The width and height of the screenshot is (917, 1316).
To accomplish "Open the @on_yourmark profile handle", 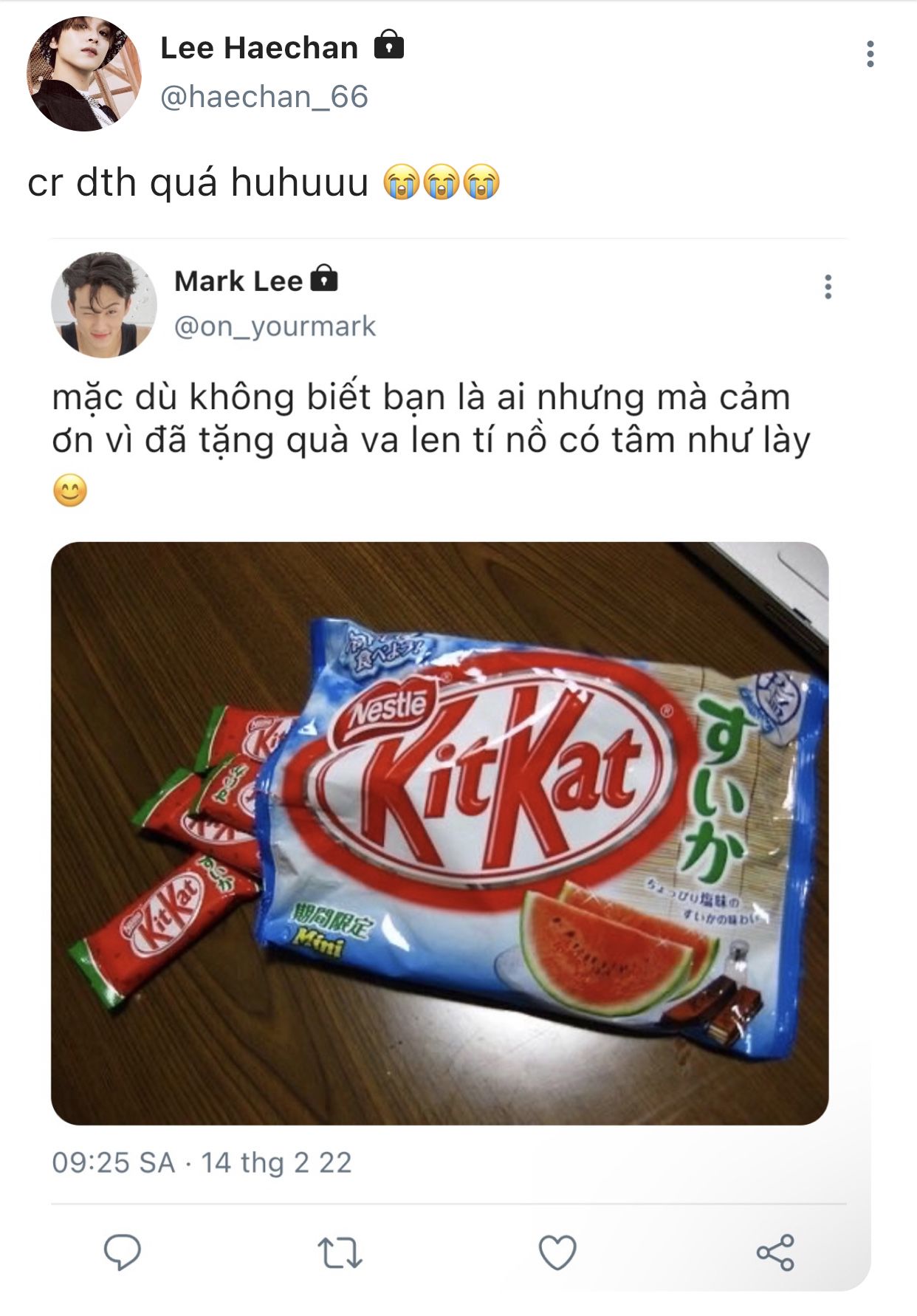I will coord(275,326).
